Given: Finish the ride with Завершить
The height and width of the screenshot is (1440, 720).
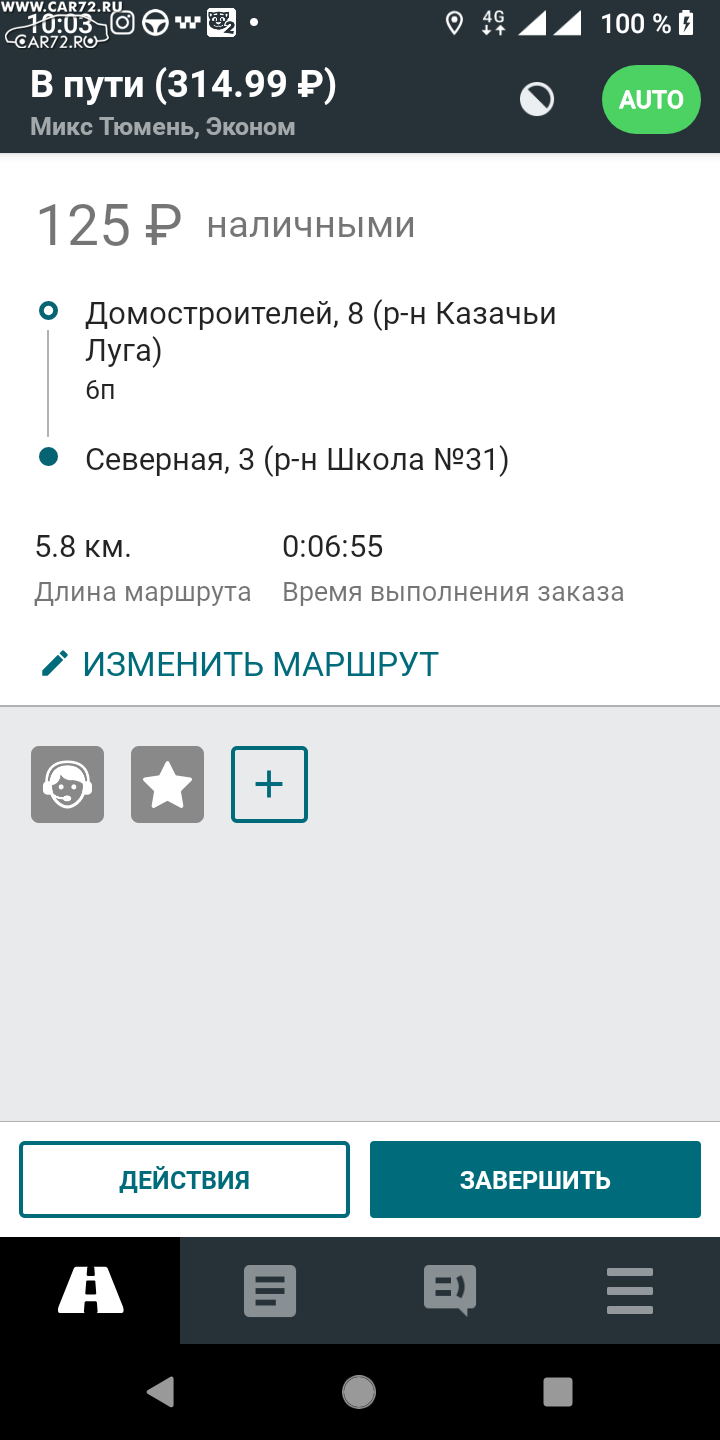Looking at the screenshot, I should click(535, 1180).
